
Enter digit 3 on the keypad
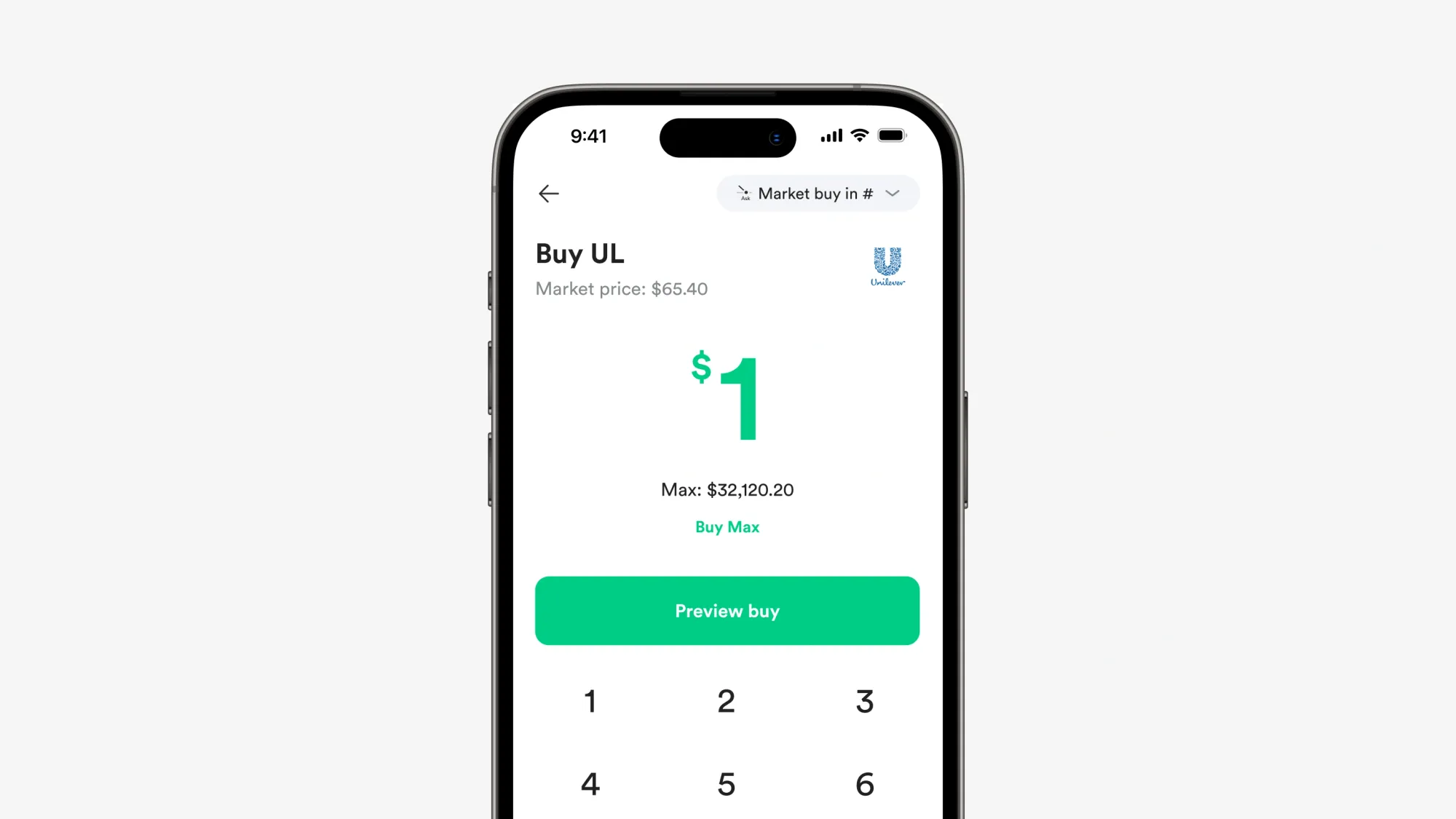coord(864,702)
